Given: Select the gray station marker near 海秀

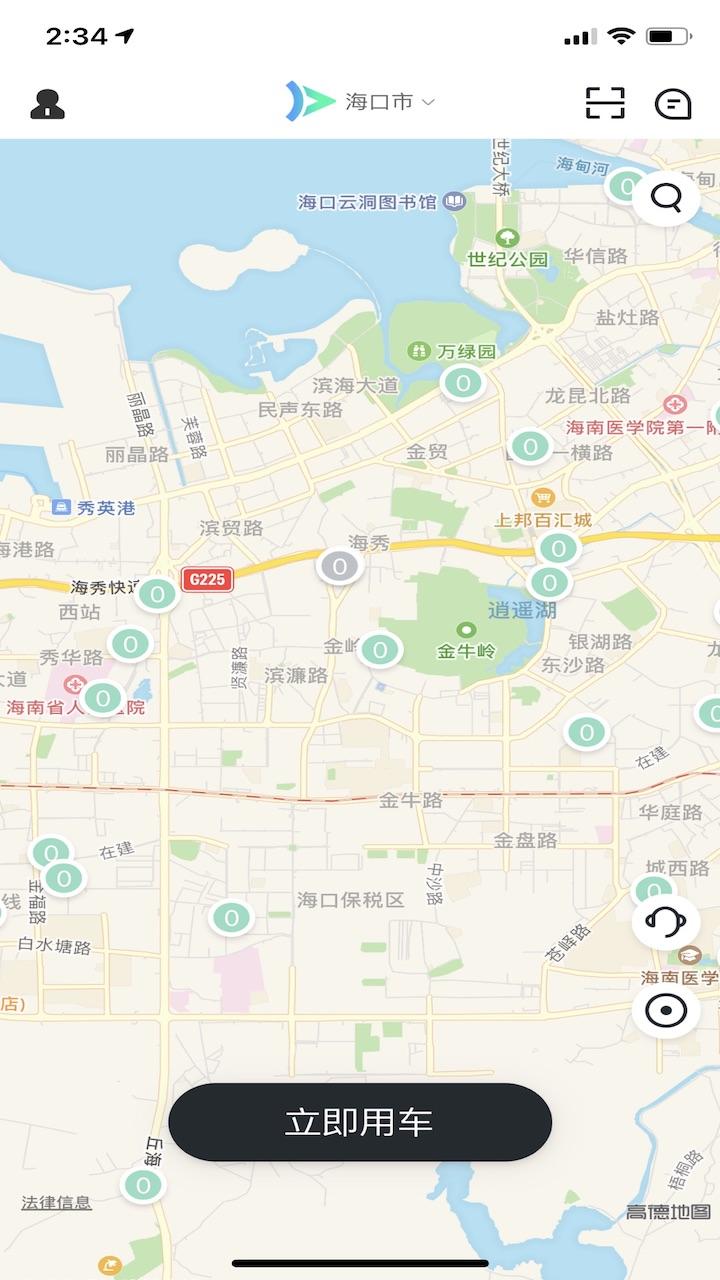Looking at the screenshot, I should [340, 567].
